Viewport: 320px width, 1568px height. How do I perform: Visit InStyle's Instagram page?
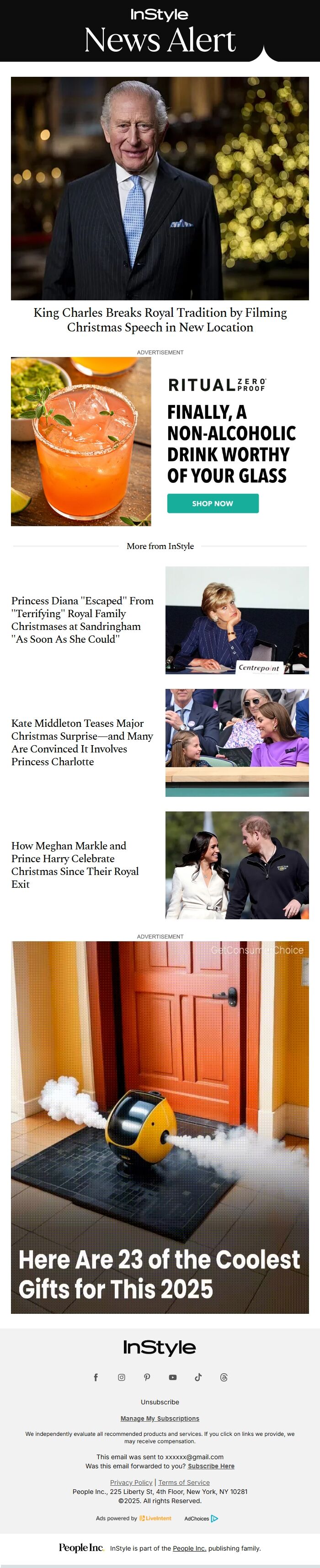point(122,1377)
